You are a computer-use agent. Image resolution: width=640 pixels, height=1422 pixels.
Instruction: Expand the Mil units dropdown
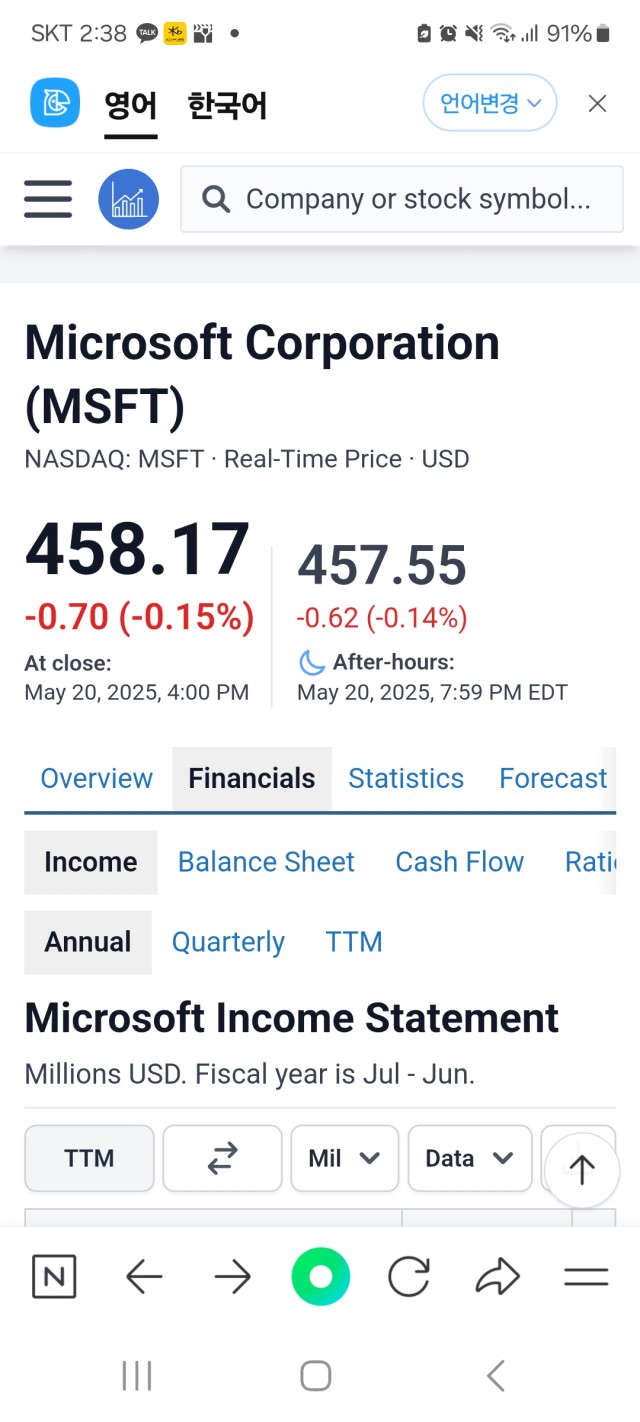click(x=345, y=1158)
